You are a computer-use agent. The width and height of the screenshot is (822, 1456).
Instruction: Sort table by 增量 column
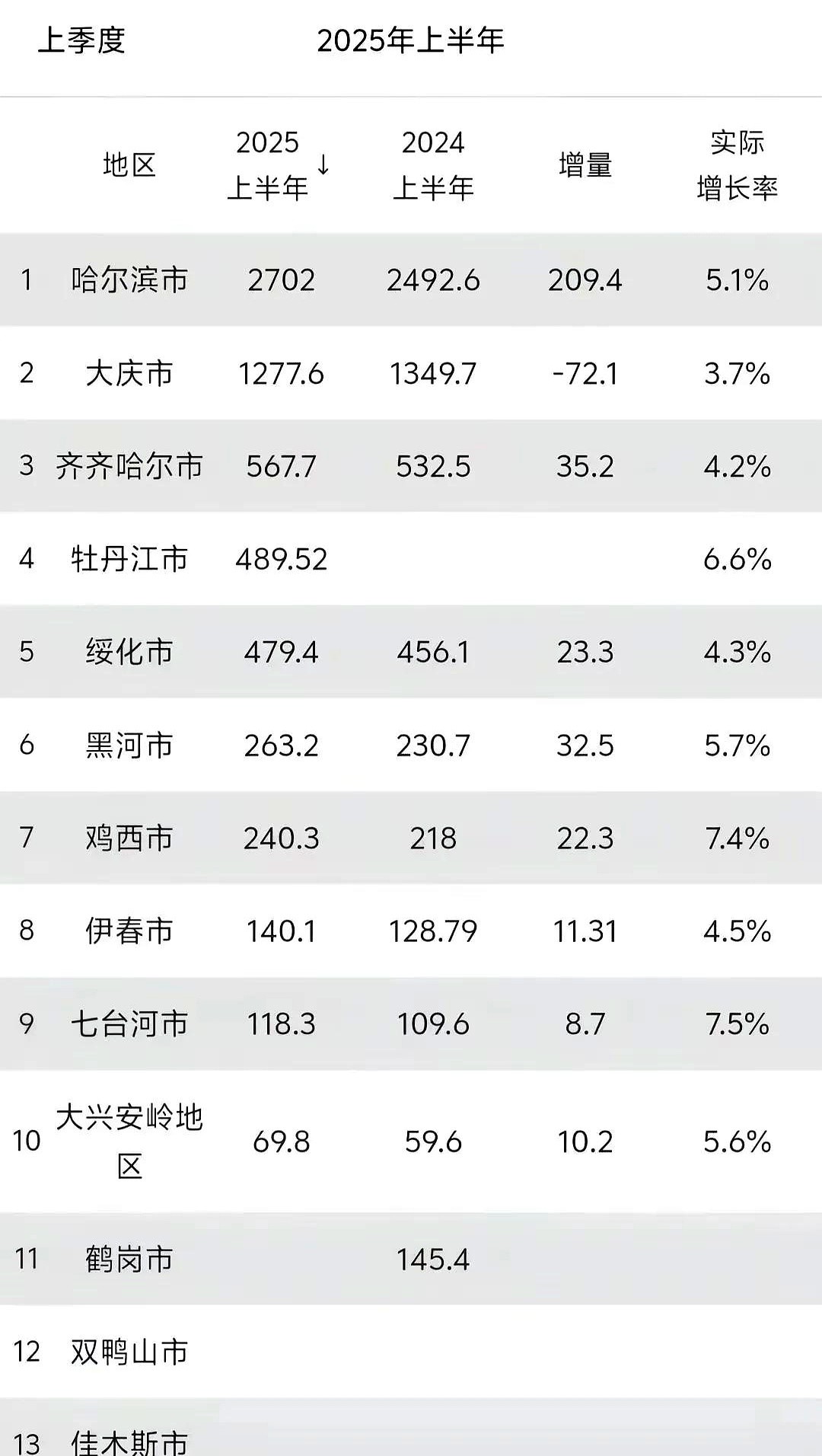(585, 165)
